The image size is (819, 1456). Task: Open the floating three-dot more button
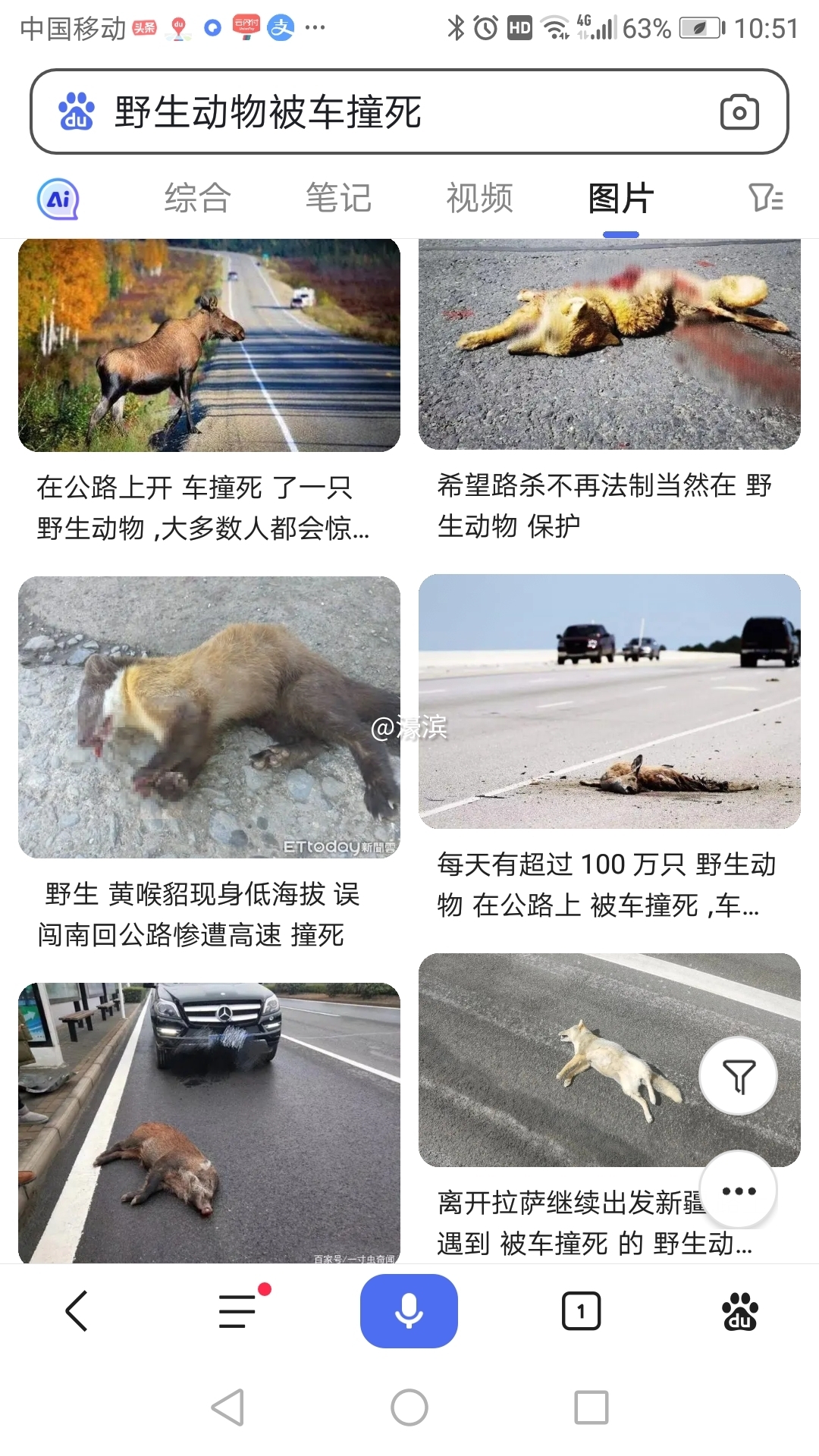(x=738, y=1190)
